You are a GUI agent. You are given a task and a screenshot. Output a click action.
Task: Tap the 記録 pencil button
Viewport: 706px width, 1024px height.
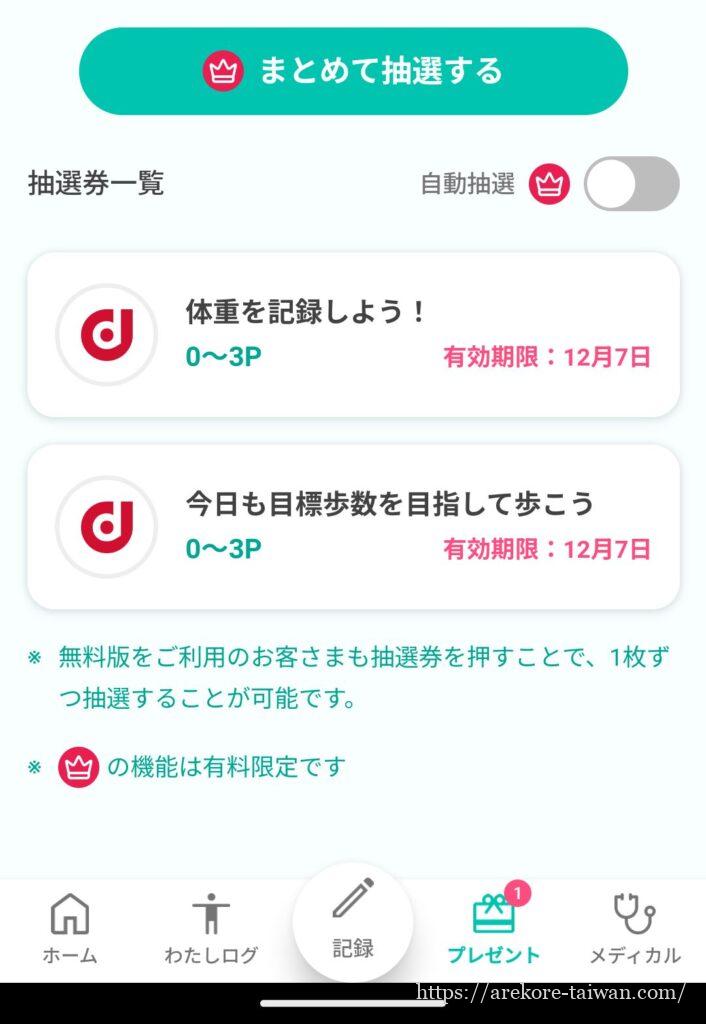(x=353, y=919)
